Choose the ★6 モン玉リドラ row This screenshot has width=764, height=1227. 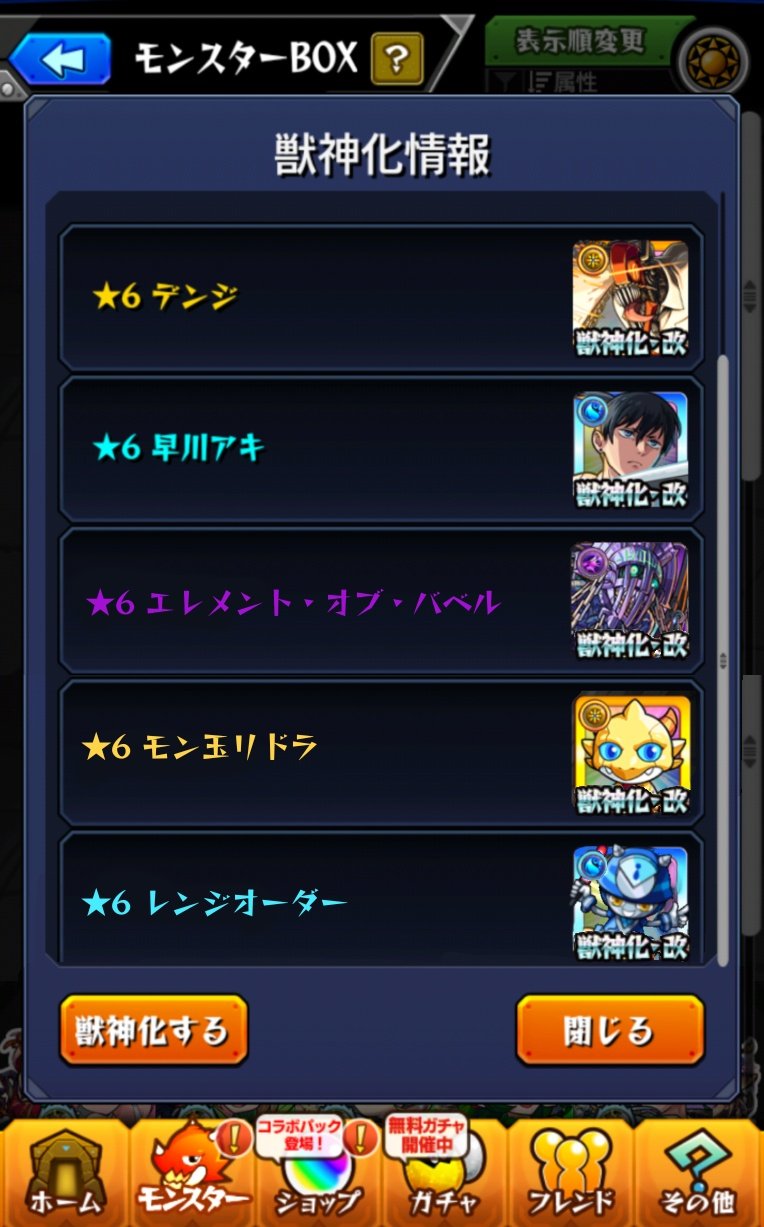pos(381,752)
